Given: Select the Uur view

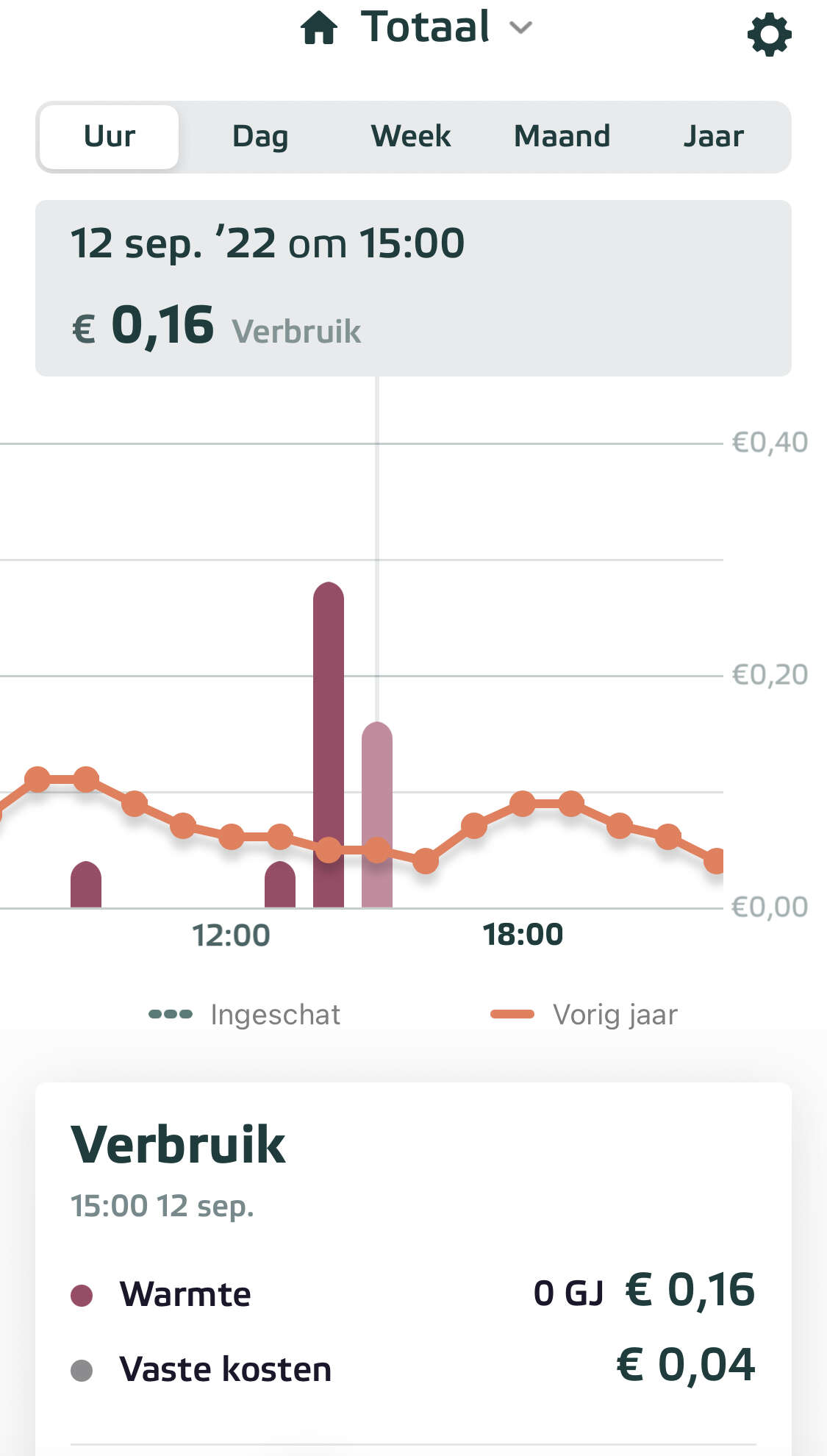Looking at the screenshot, I should click(109, 137).
